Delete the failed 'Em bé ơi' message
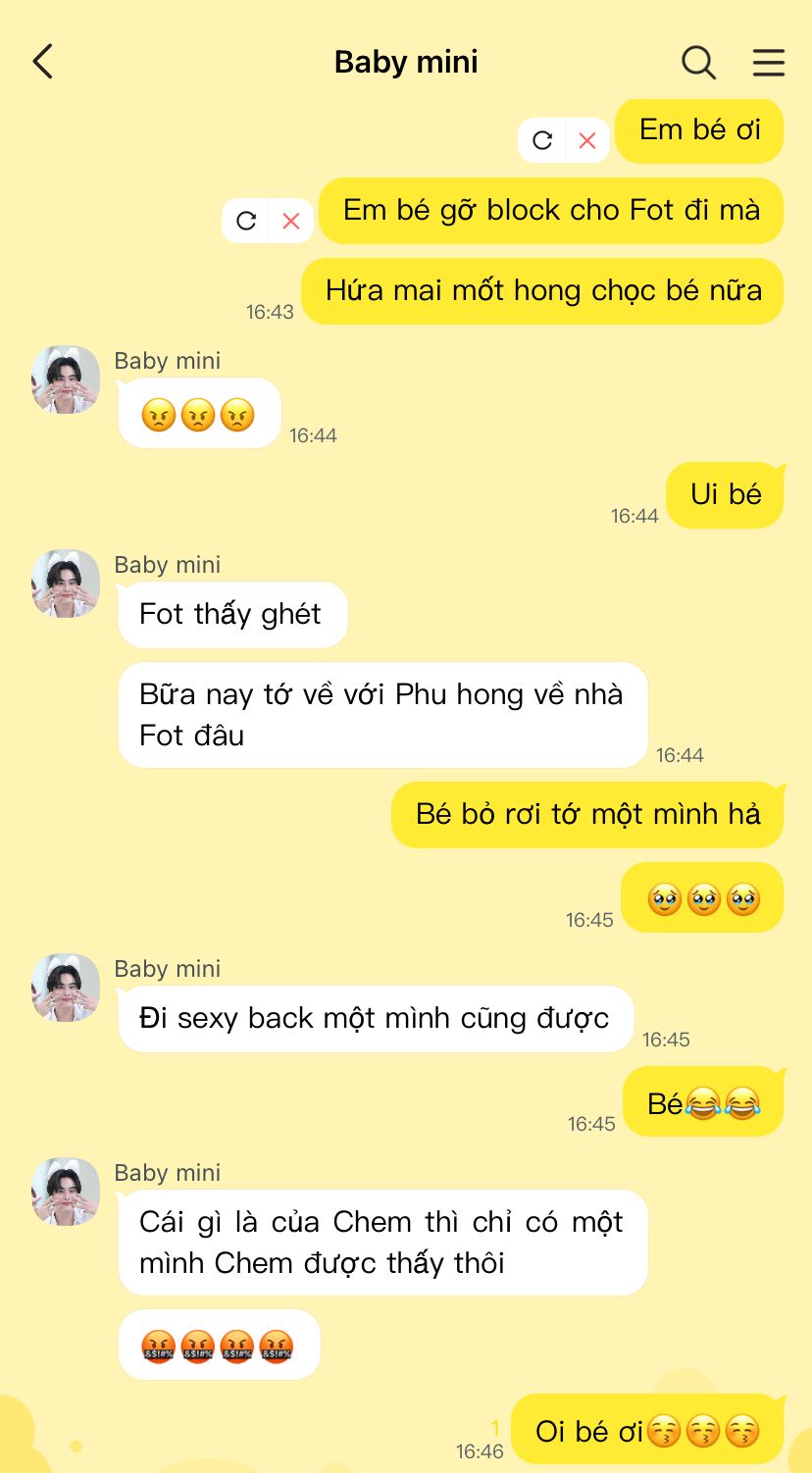812x1473 pixels. tap(587, 140)
